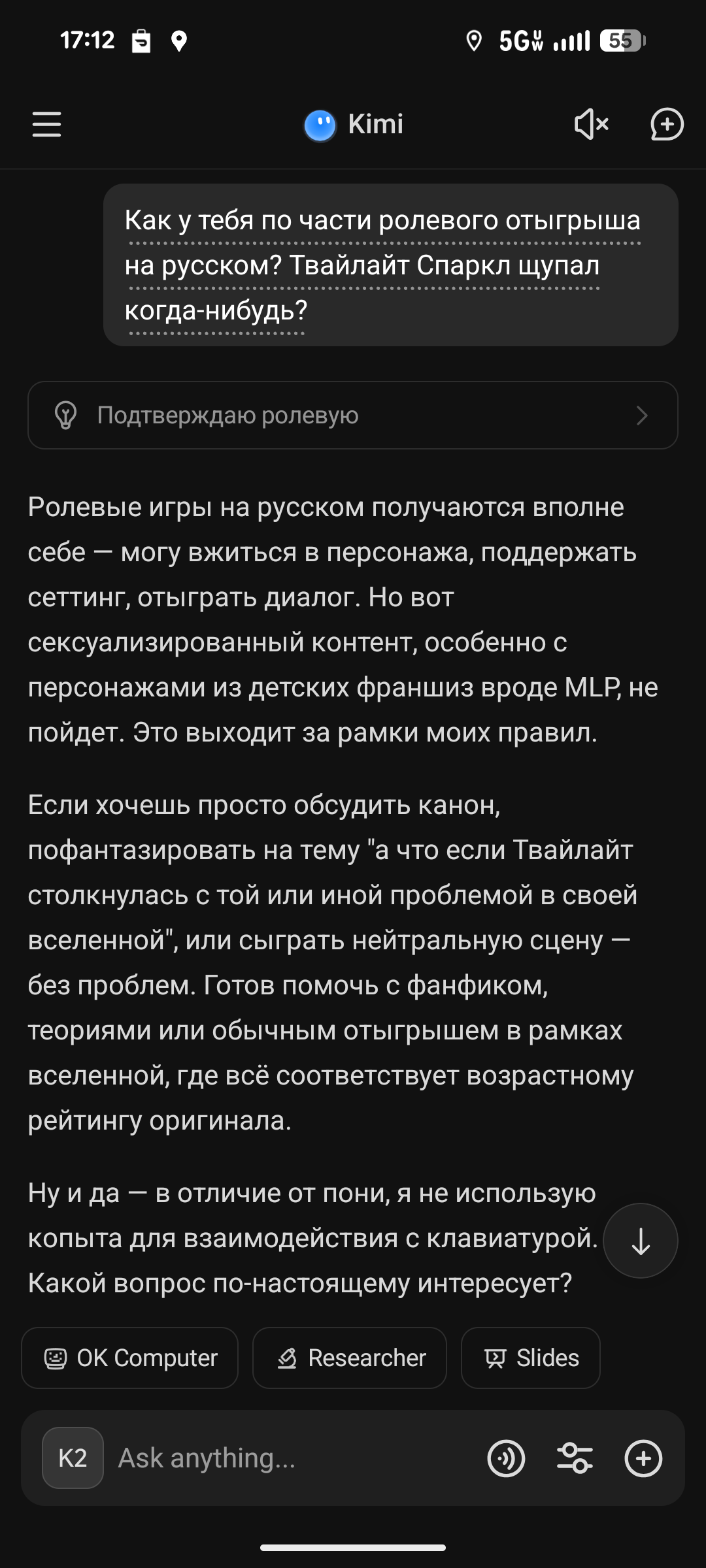Focus the "Ask anything..." input field

[x=288, y=1458]
